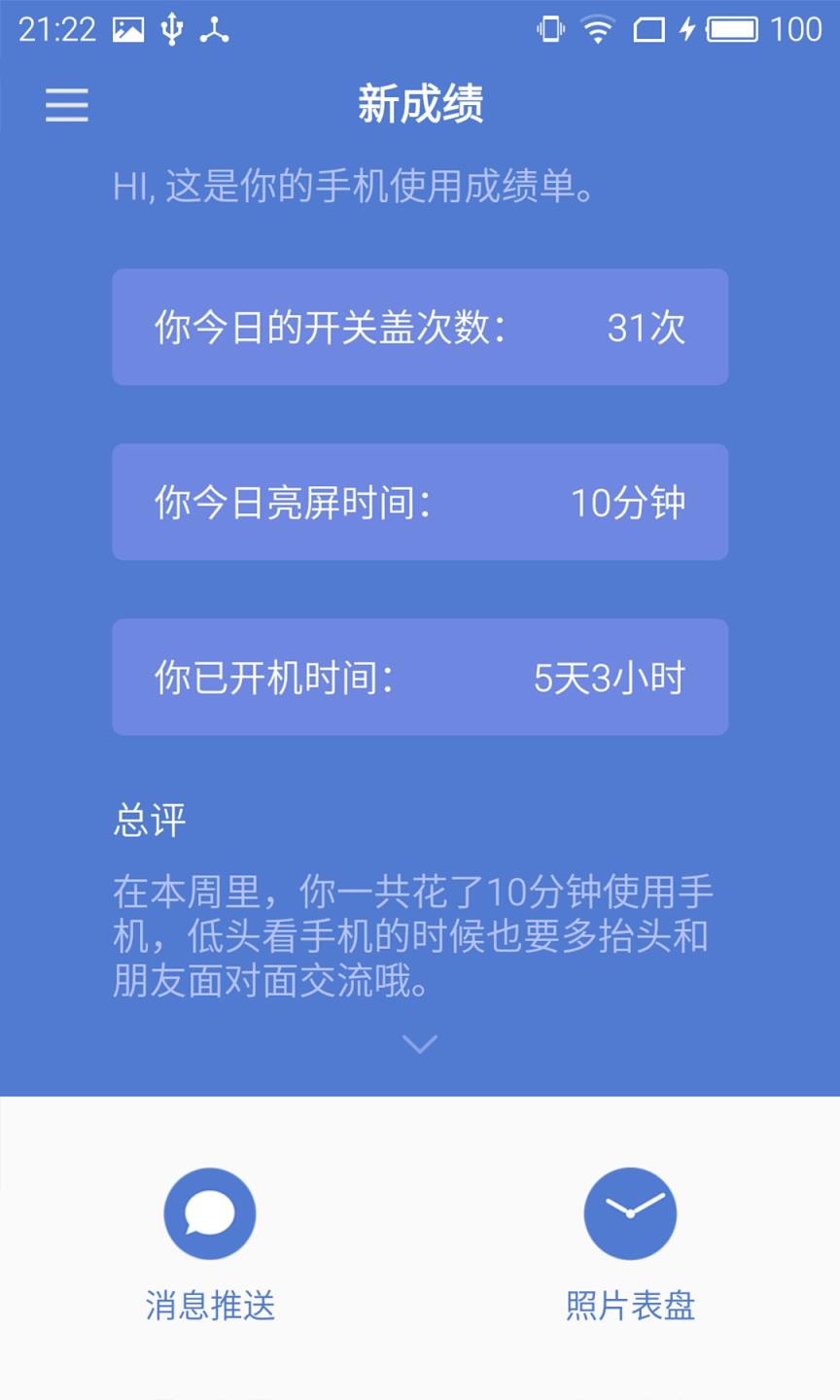Open the 照片表盘 photo watch face icon
The image size is (840, 1400).
click(630, 1212)
